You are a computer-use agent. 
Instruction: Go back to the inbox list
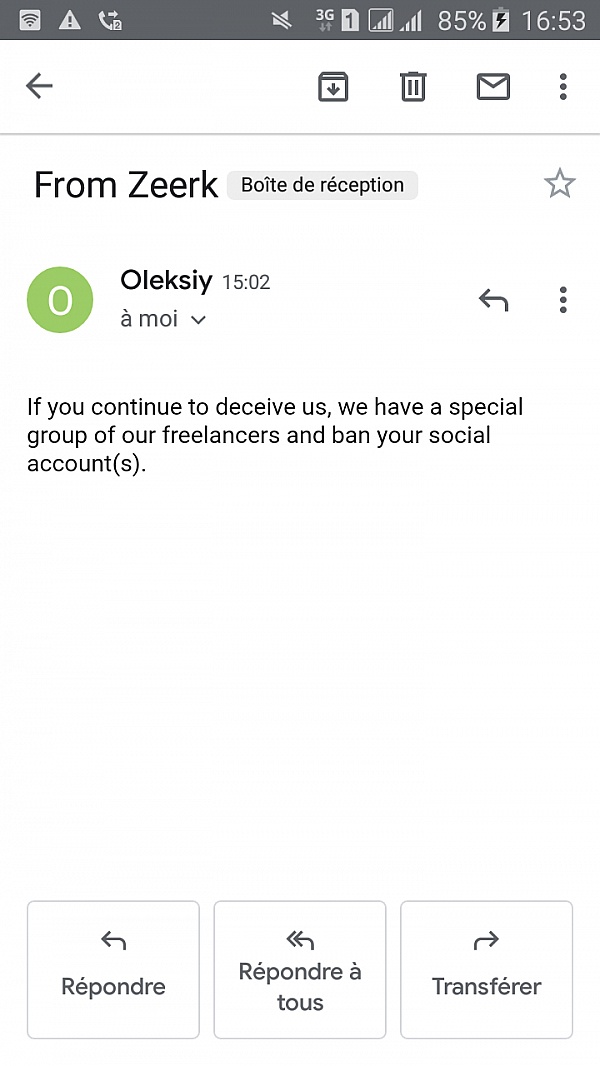[x=39, y=86]
